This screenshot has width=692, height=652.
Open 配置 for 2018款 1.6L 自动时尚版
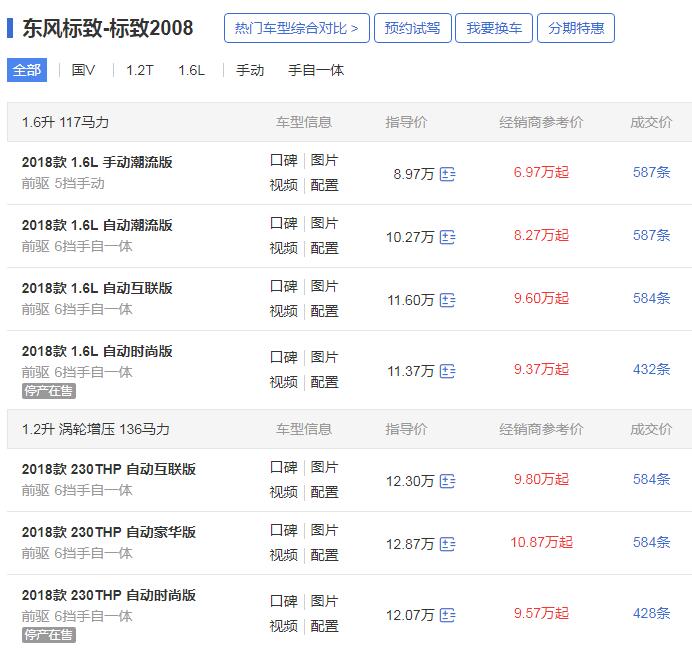point(324,382)
